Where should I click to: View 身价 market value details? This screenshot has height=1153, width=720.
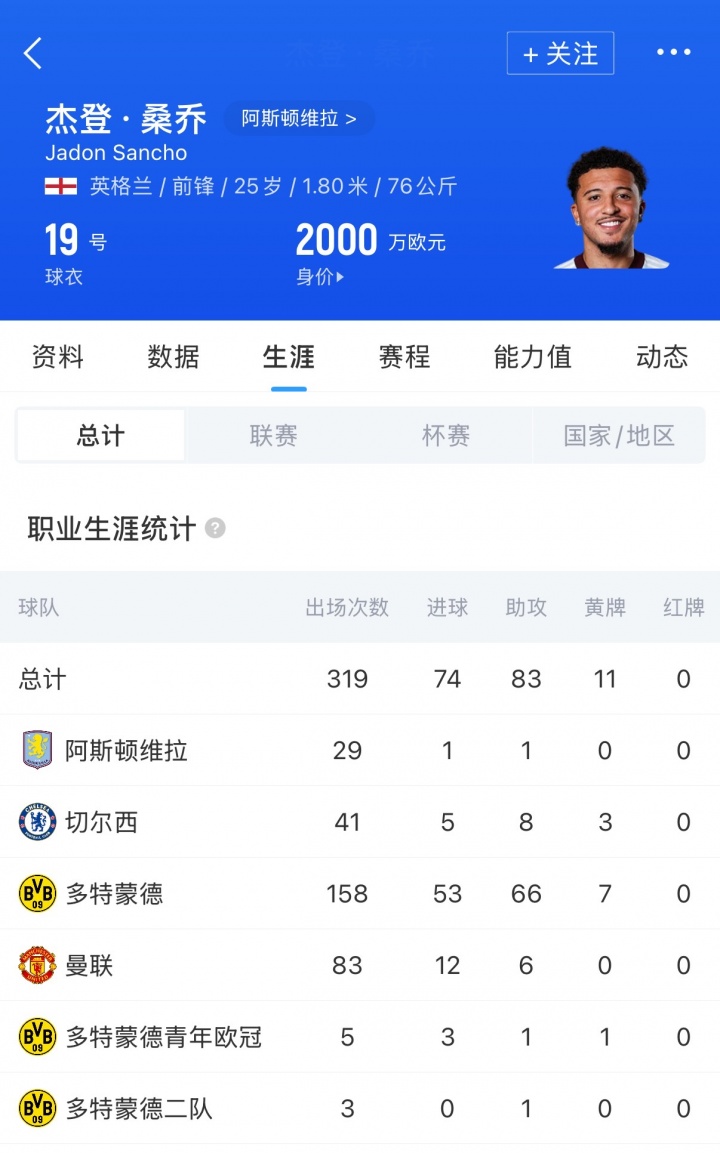[x=320, y=277]
